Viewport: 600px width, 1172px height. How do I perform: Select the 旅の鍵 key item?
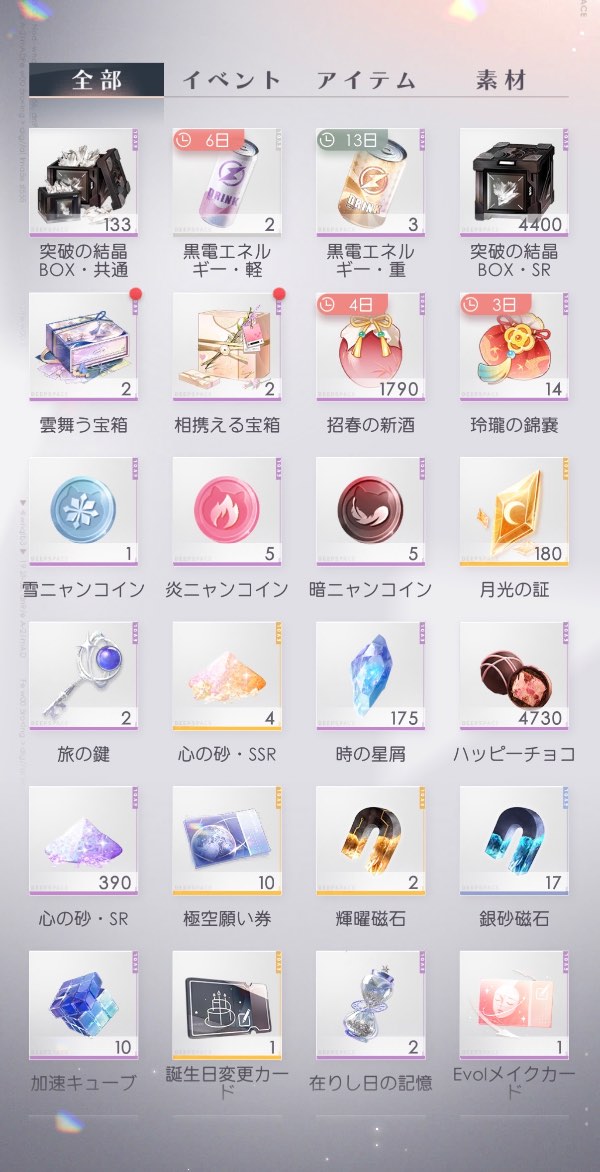pyautogui.click(x=83, y=675)
